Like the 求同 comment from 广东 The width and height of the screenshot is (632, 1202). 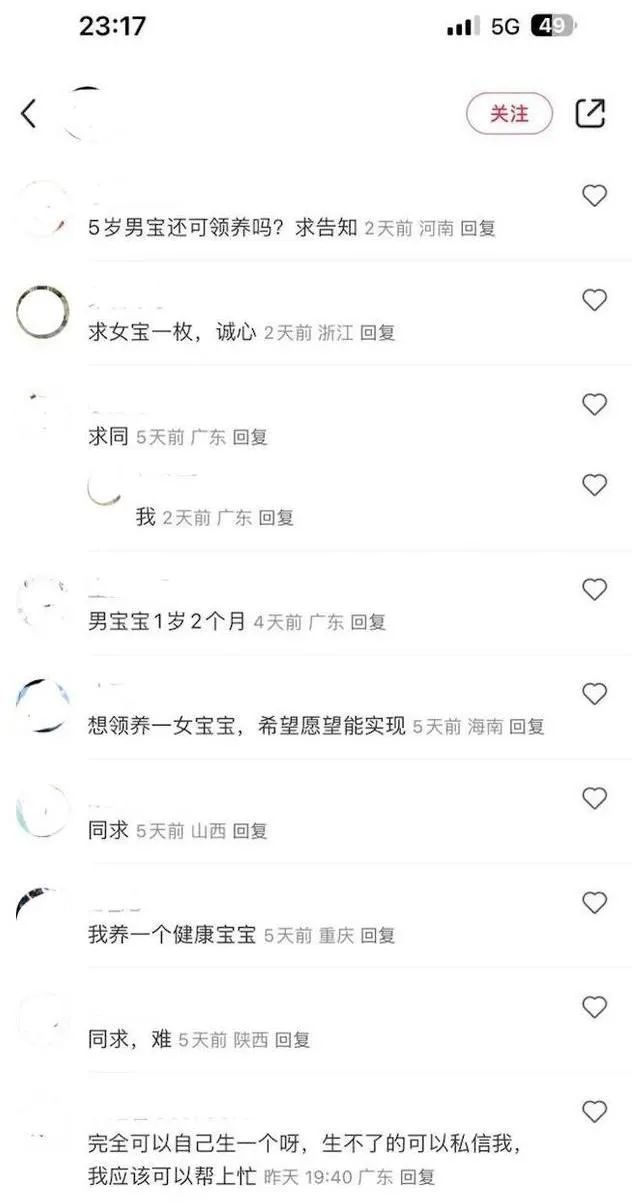(x=595, y=404)
